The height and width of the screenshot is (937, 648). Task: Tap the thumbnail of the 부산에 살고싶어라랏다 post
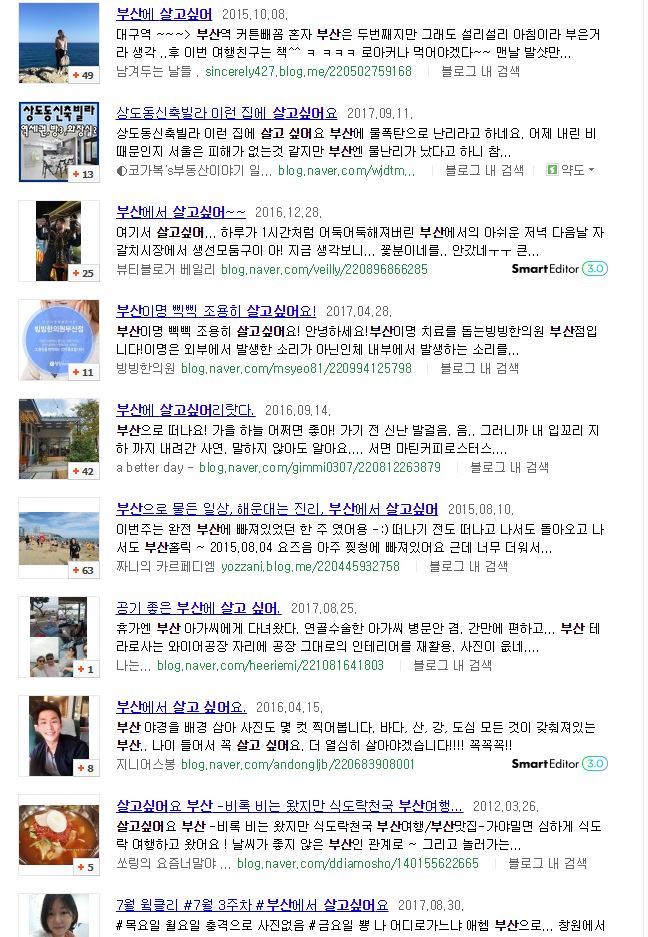pyautogui.click(x=59, y=438)
